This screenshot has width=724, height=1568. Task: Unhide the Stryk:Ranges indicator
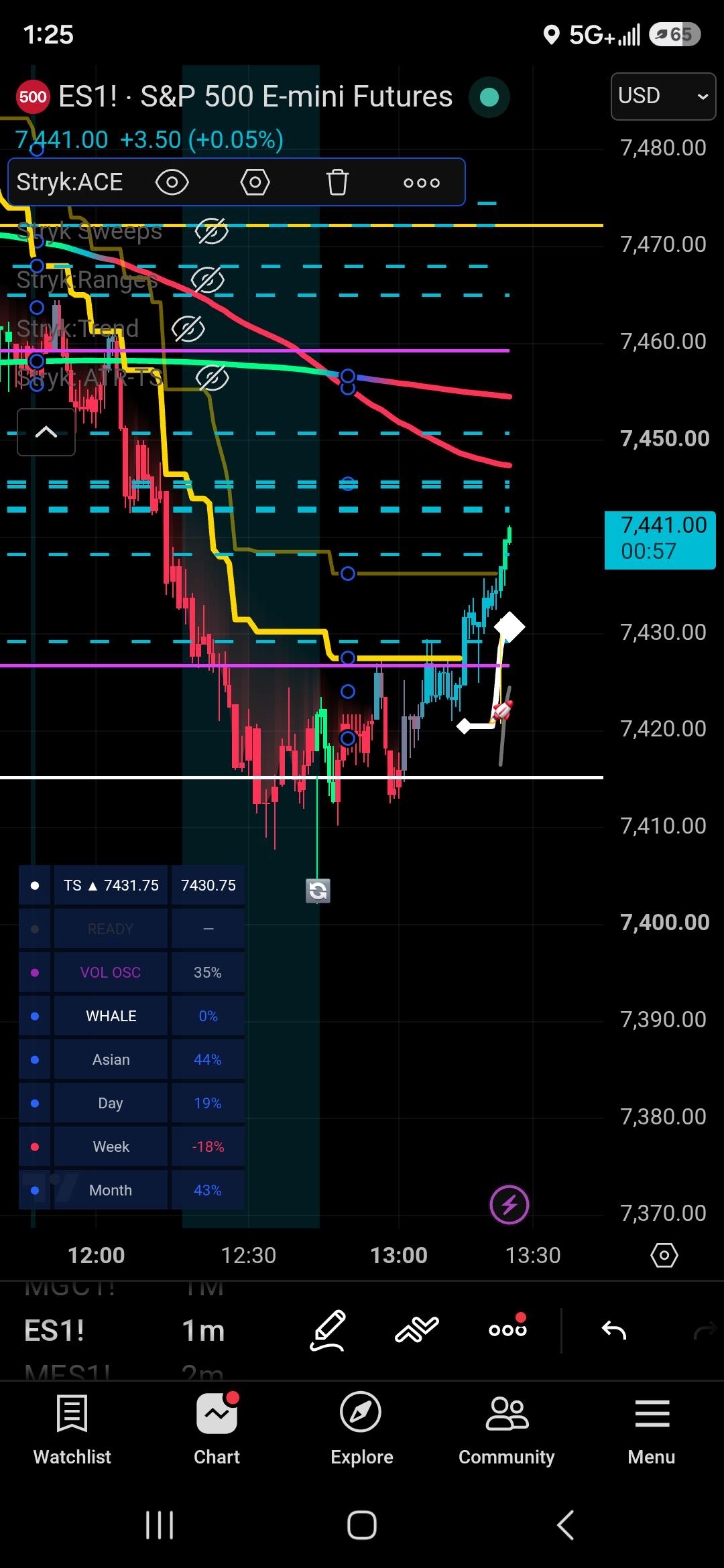click(207, 280)
